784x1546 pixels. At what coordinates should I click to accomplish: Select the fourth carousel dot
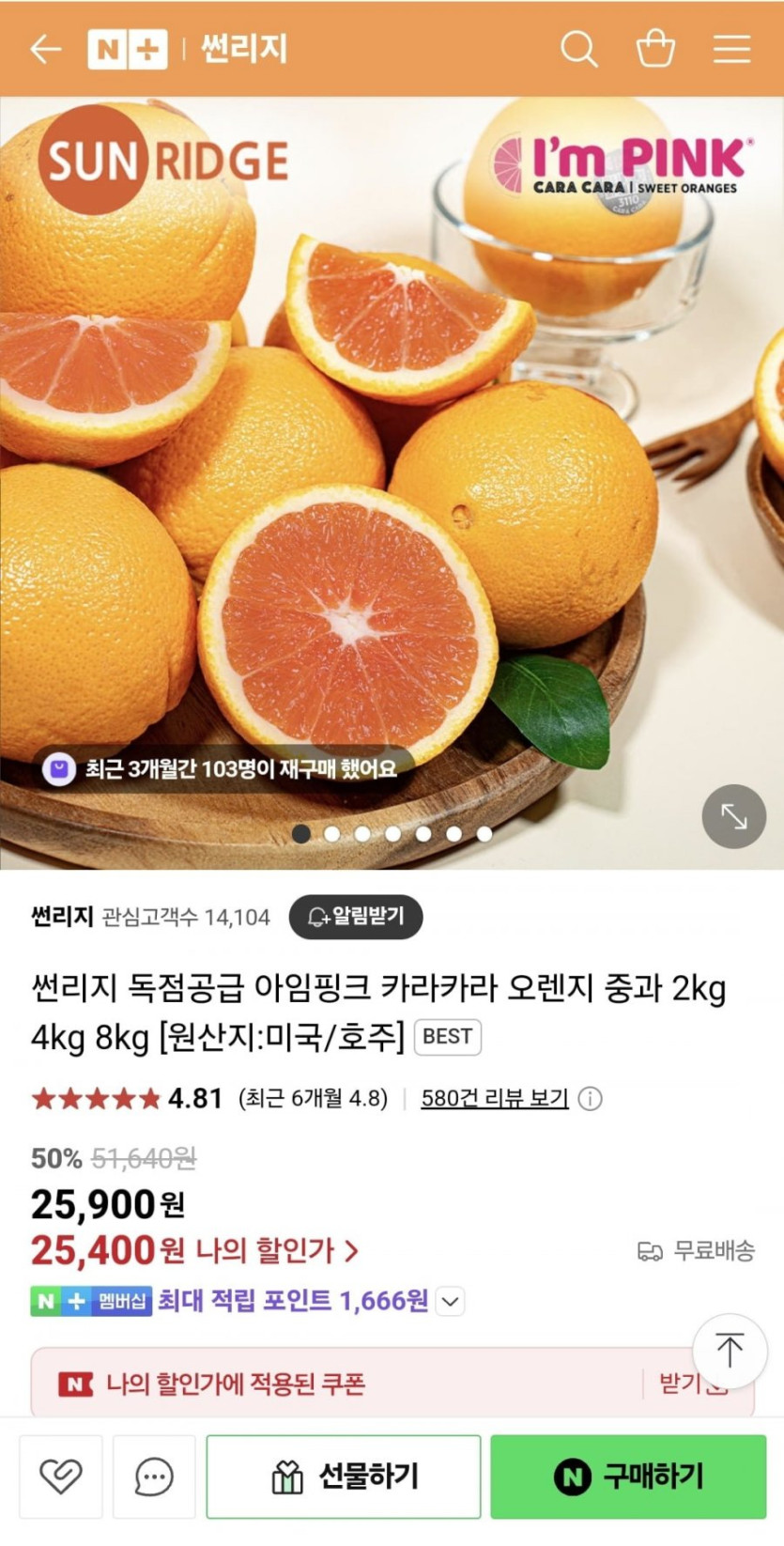click(x=393, y=833)
